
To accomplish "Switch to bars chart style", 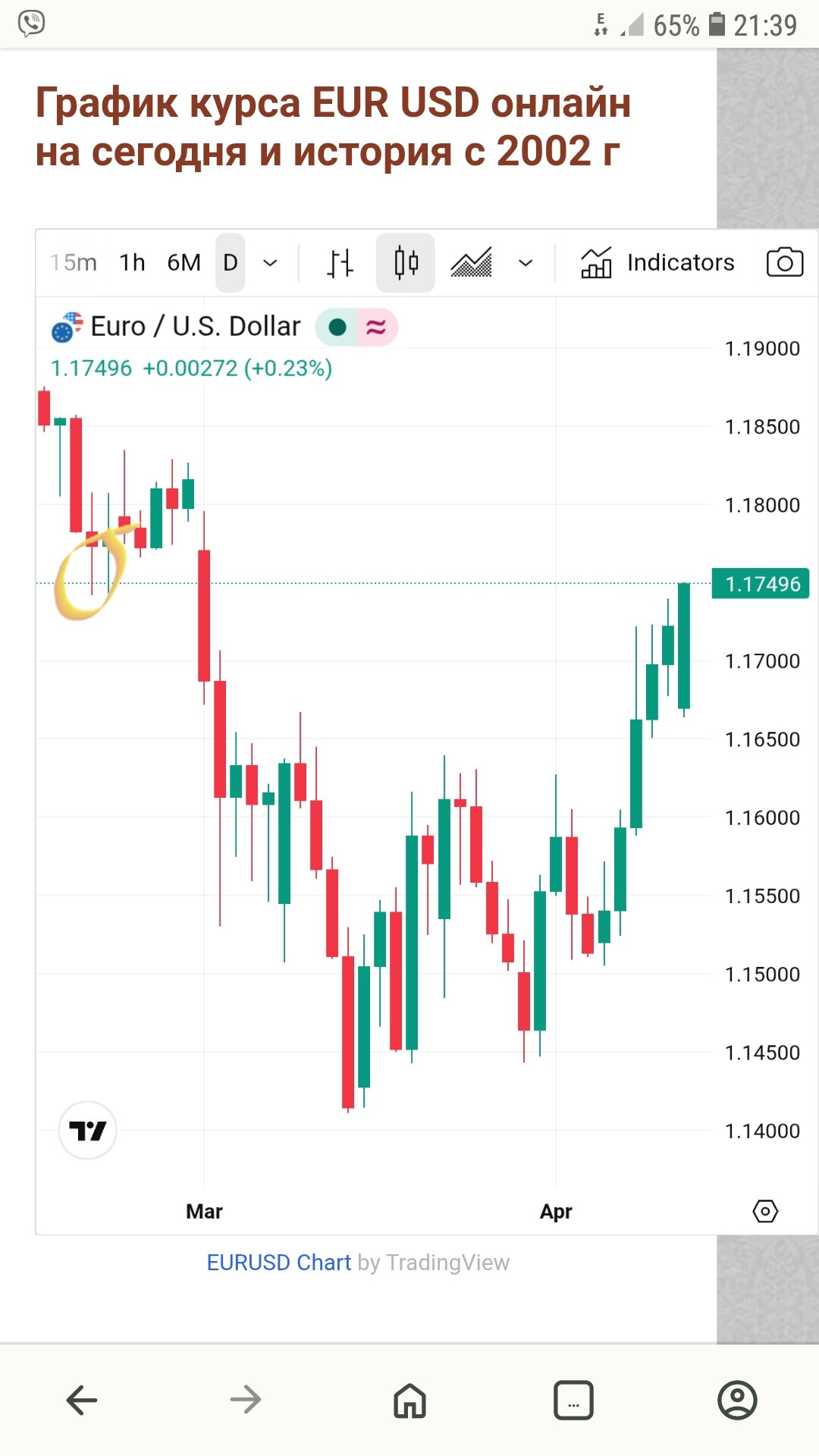I will point(340,263).
